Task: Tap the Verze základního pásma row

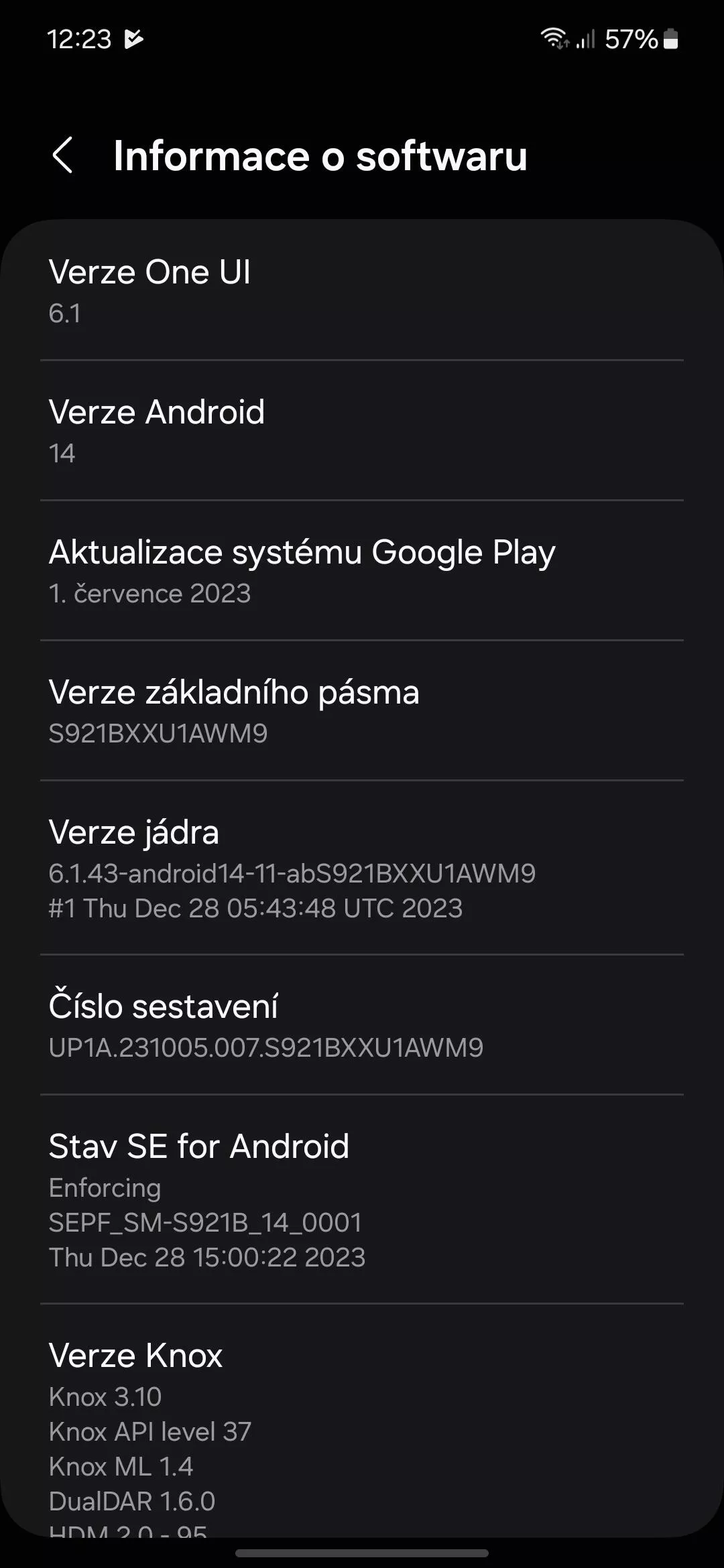Action: 362,711
